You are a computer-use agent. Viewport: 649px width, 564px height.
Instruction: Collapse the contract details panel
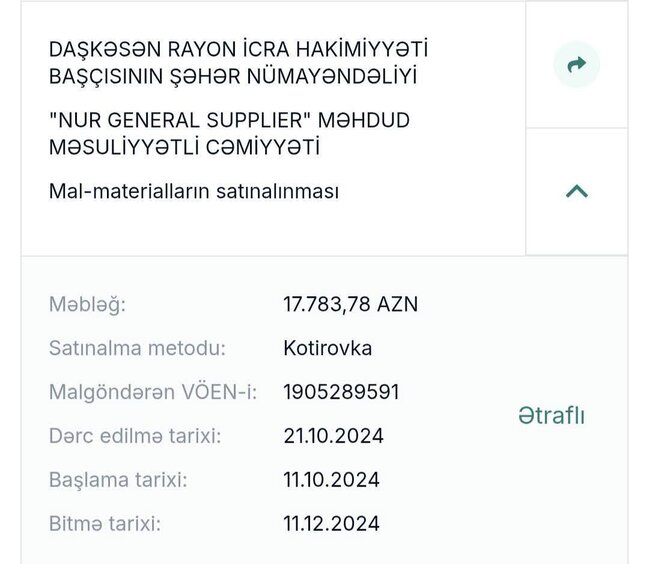coord(576,191)
